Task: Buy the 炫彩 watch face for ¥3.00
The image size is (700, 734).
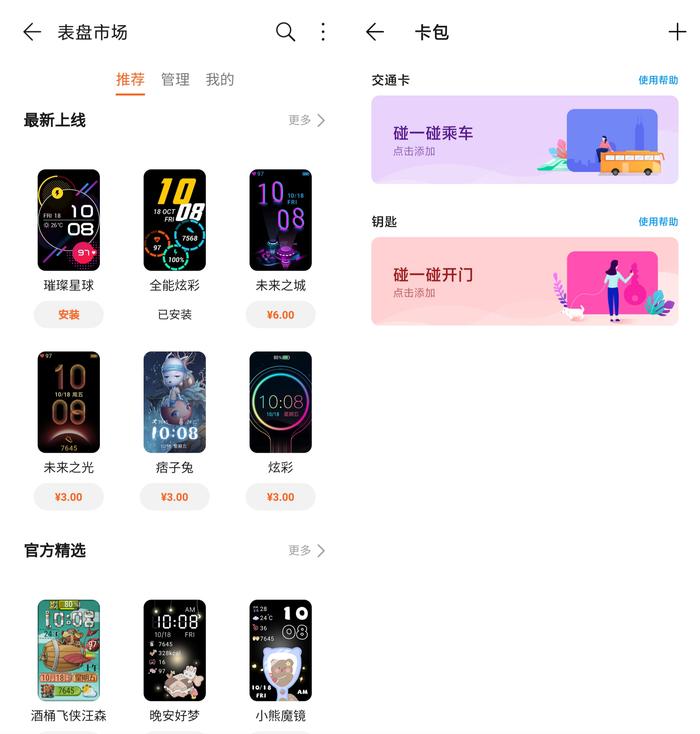Action: coord(280,496)
